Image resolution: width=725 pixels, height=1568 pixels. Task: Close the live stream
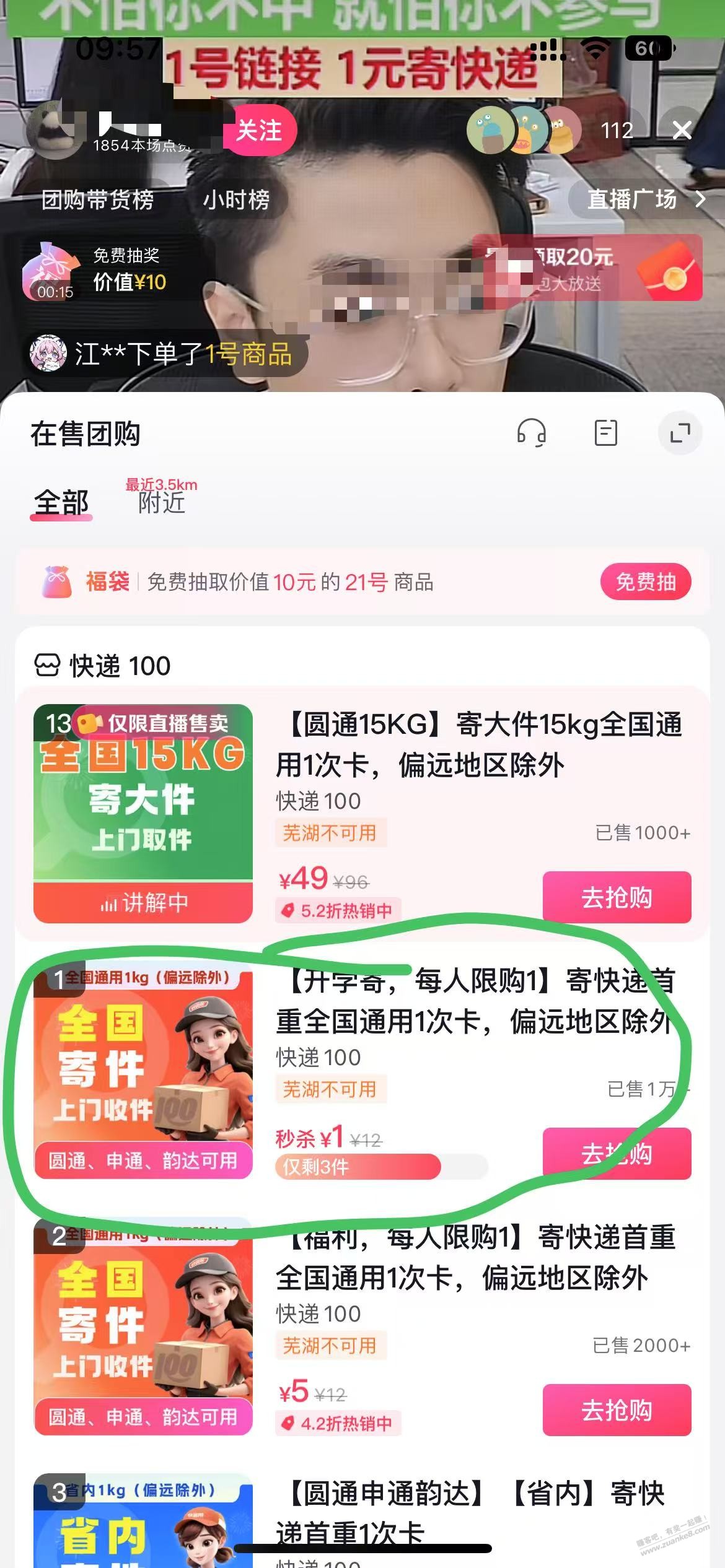[682, 130]
